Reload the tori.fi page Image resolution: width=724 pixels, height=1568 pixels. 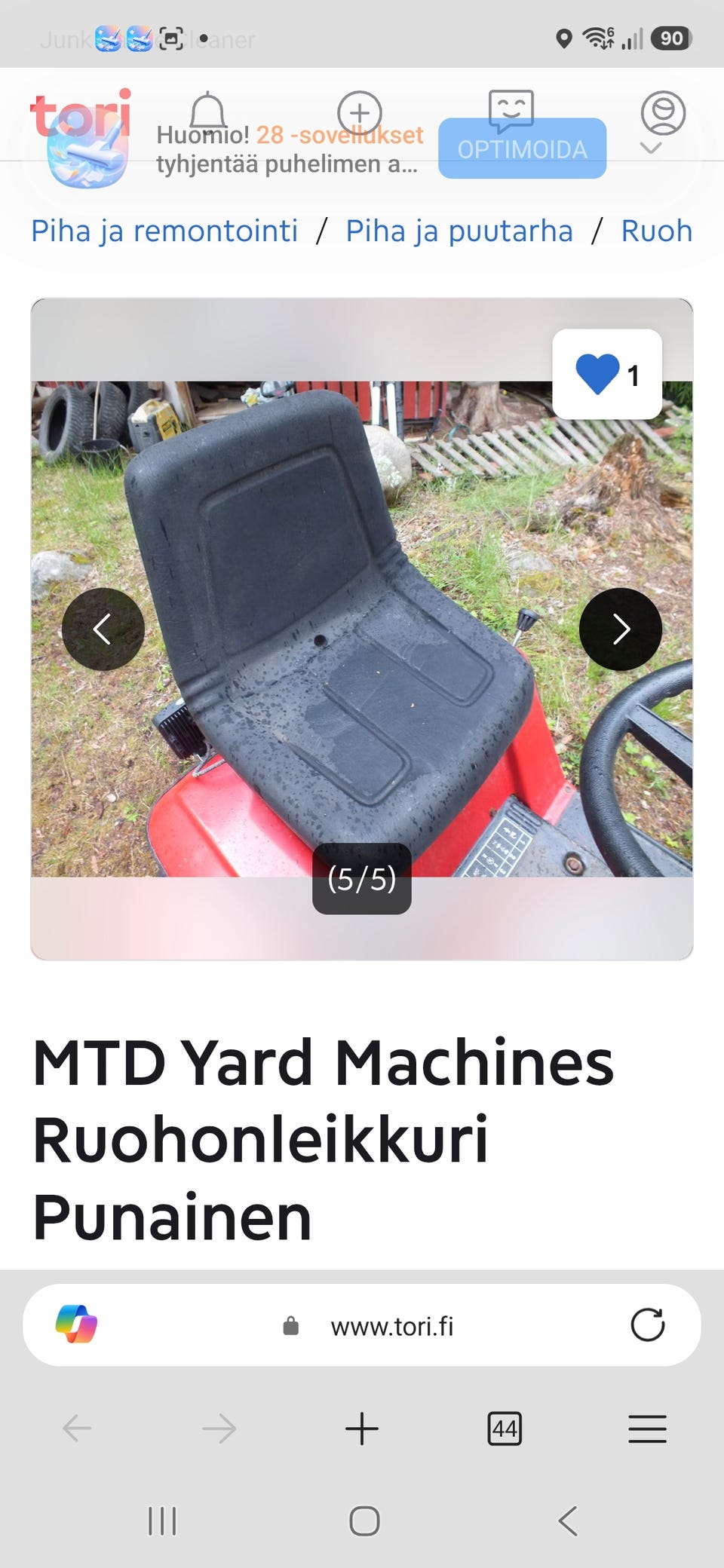647,1325
